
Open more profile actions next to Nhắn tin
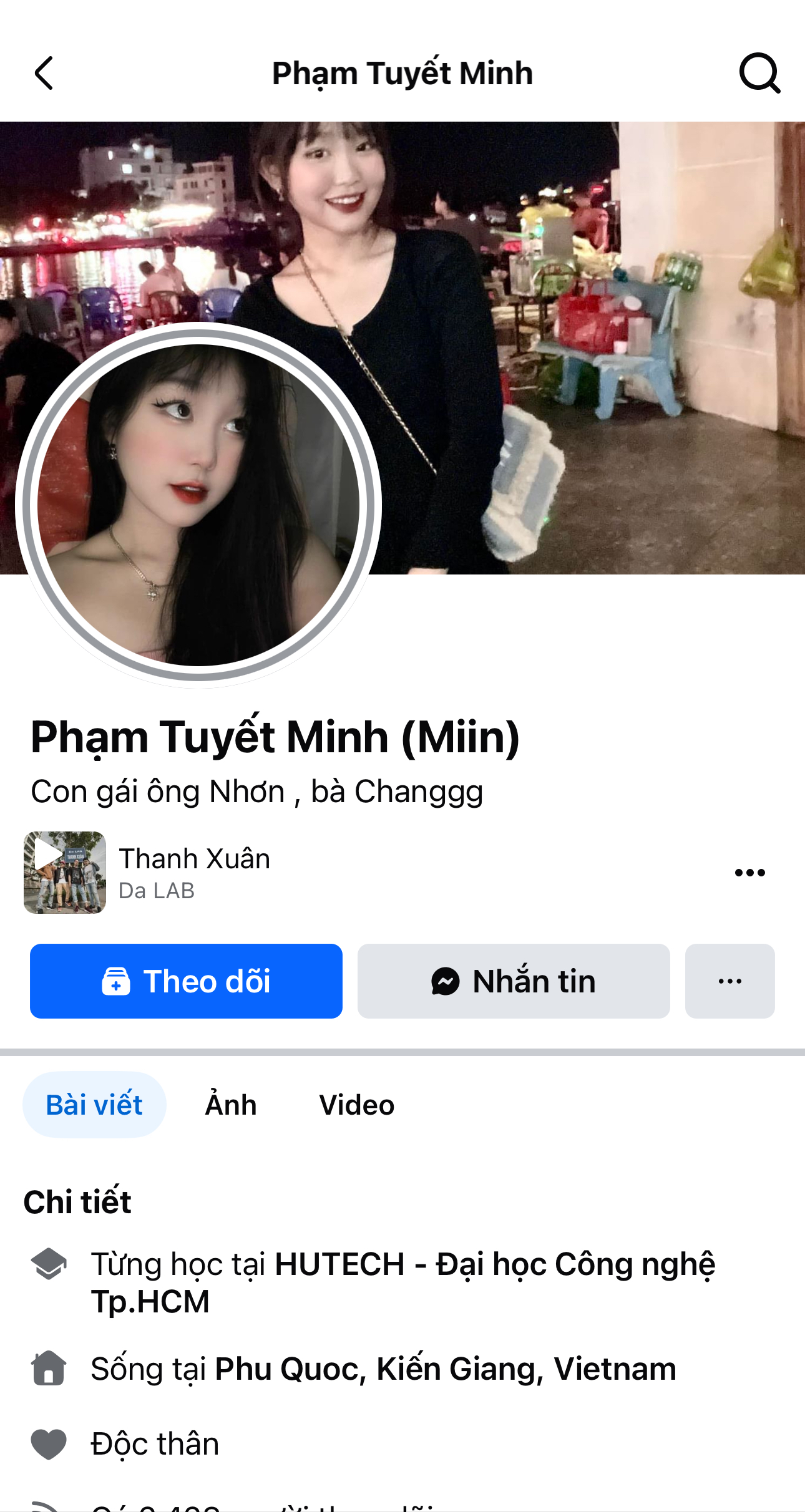[x=729, y=981]
